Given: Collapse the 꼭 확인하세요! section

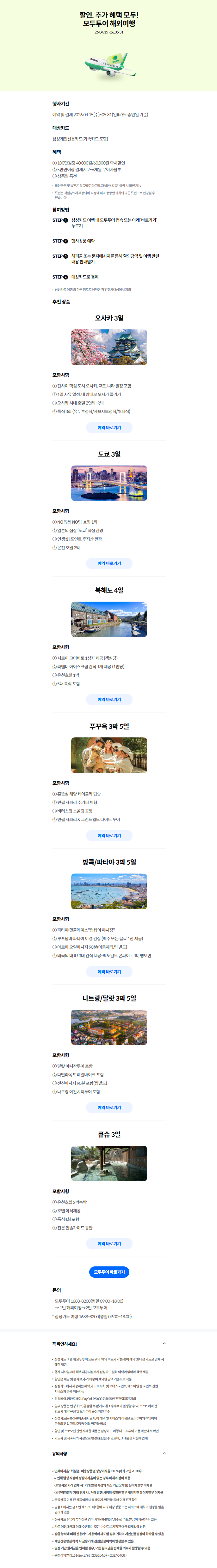Looking at the screenshot, I should [x=164, y=1343].
